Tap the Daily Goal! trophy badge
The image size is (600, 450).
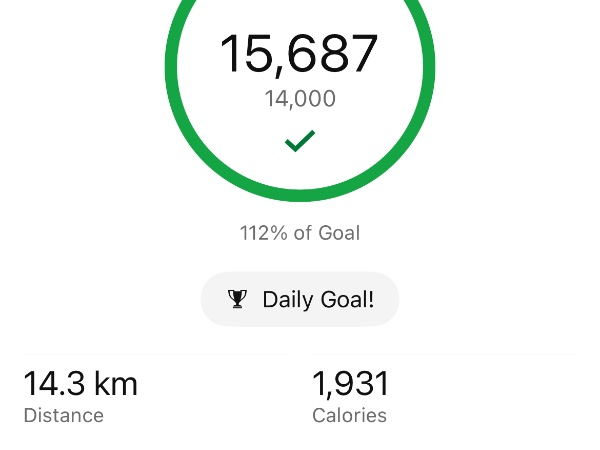(x=300, y=299)
